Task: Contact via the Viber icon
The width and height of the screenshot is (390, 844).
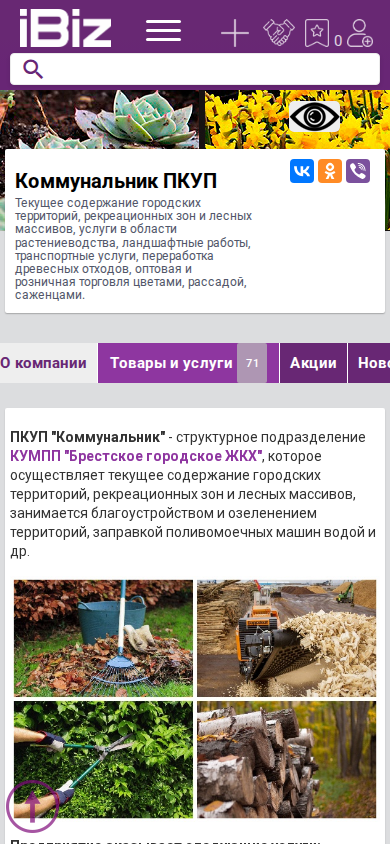Action: (358, 171)
